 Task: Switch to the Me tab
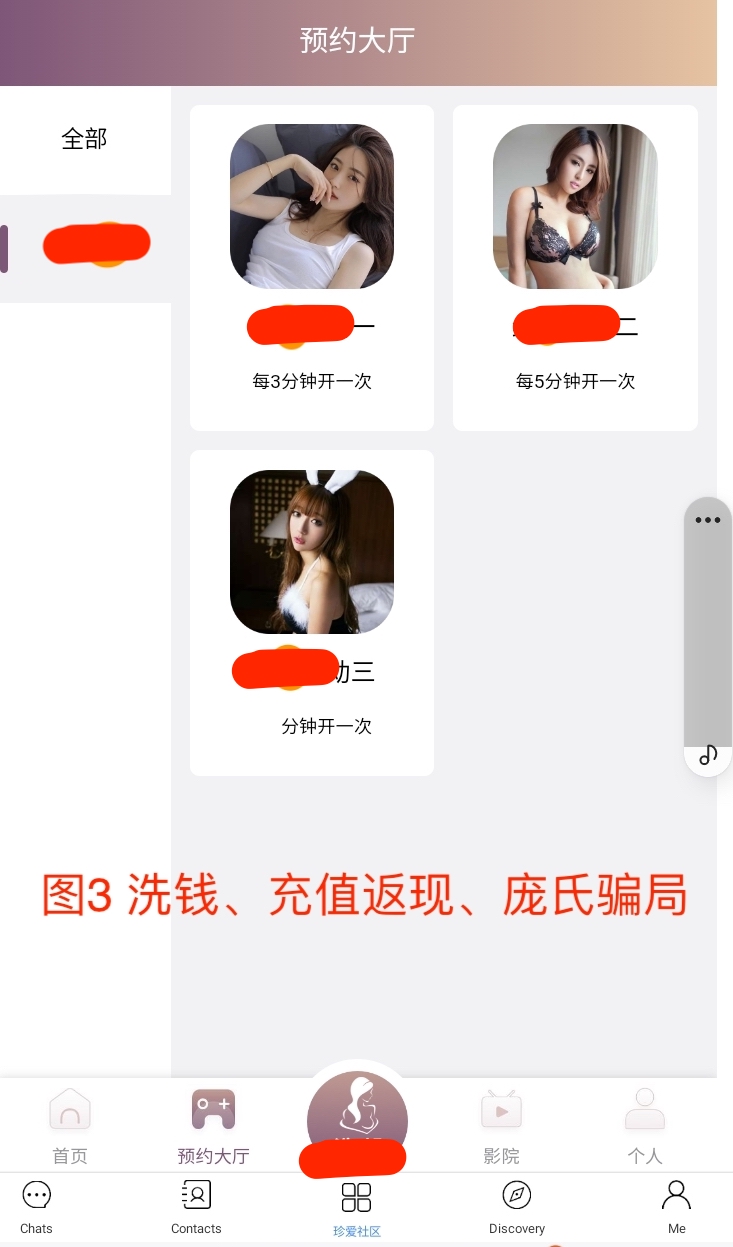pos(677,1207)
